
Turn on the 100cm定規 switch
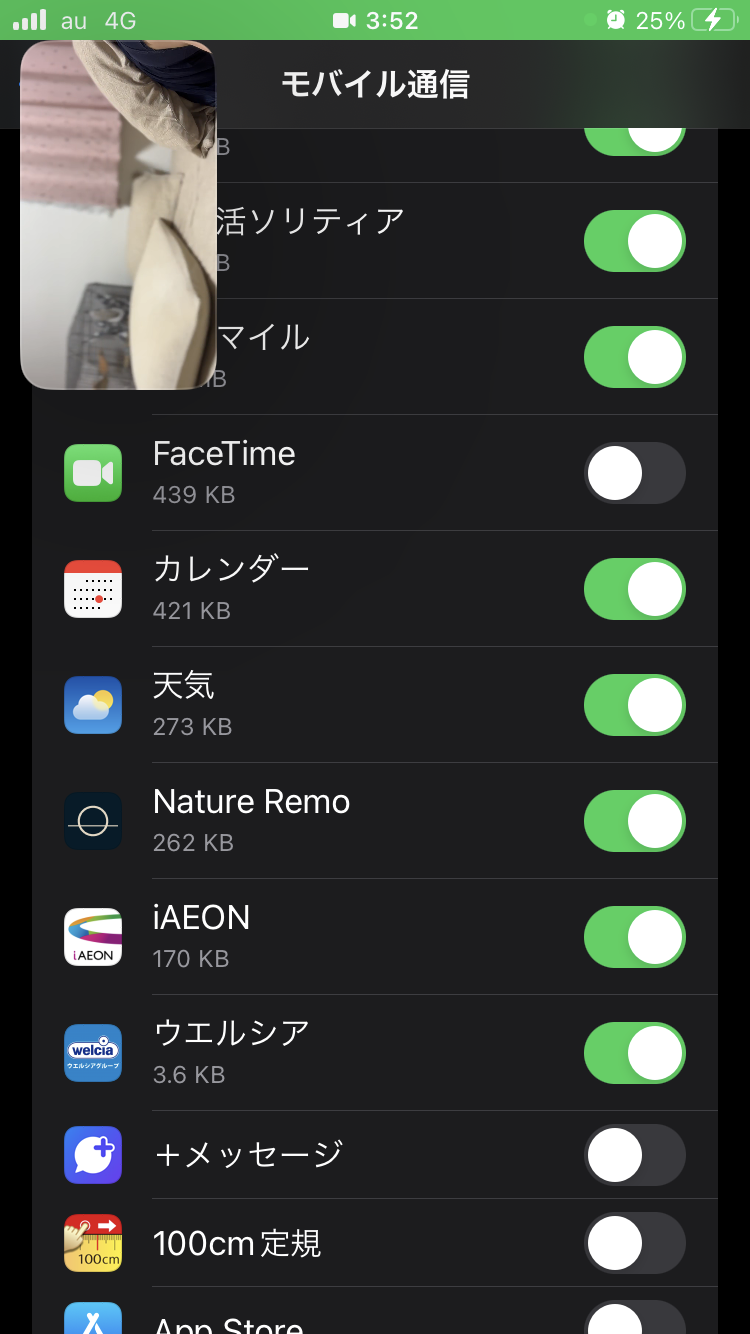(634, 1243)
